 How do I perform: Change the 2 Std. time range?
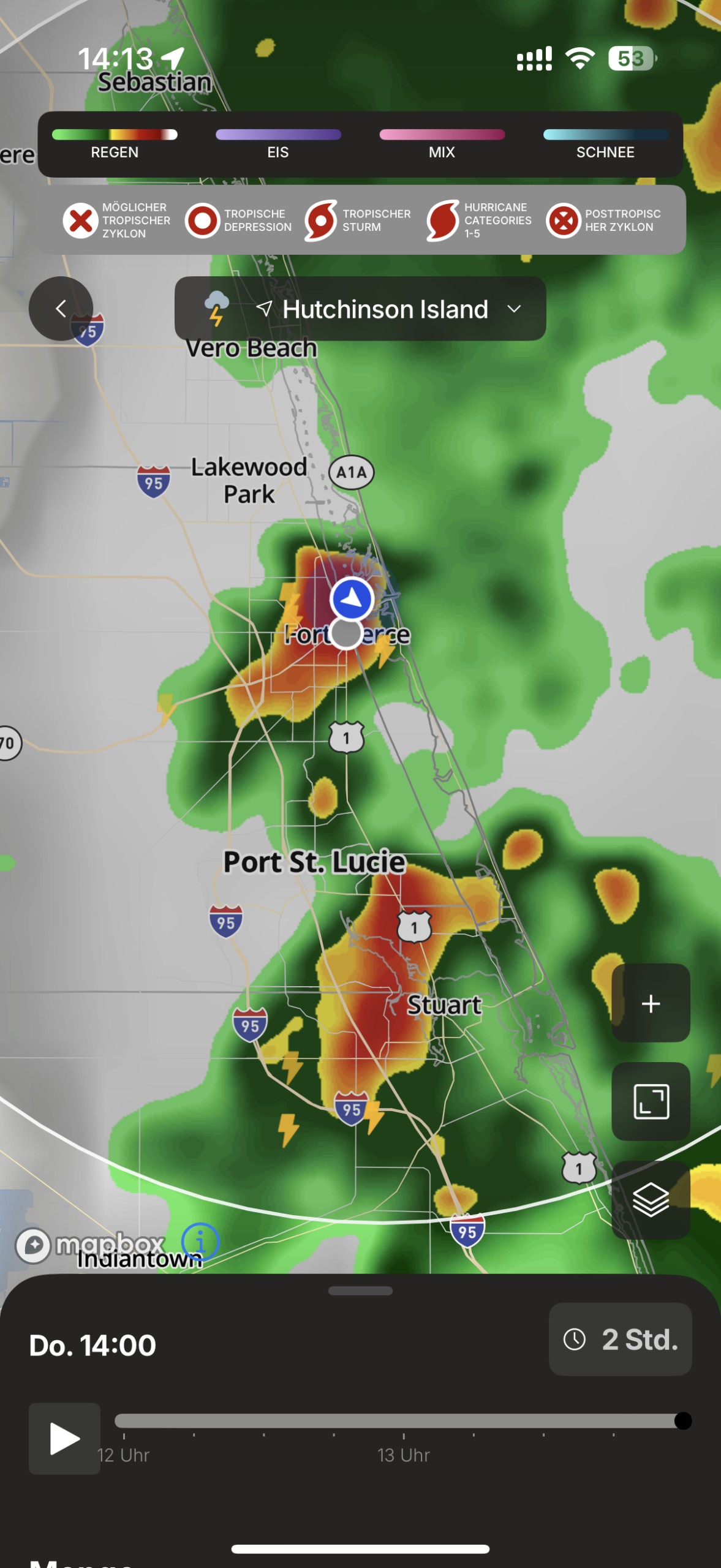(620, 1339)
